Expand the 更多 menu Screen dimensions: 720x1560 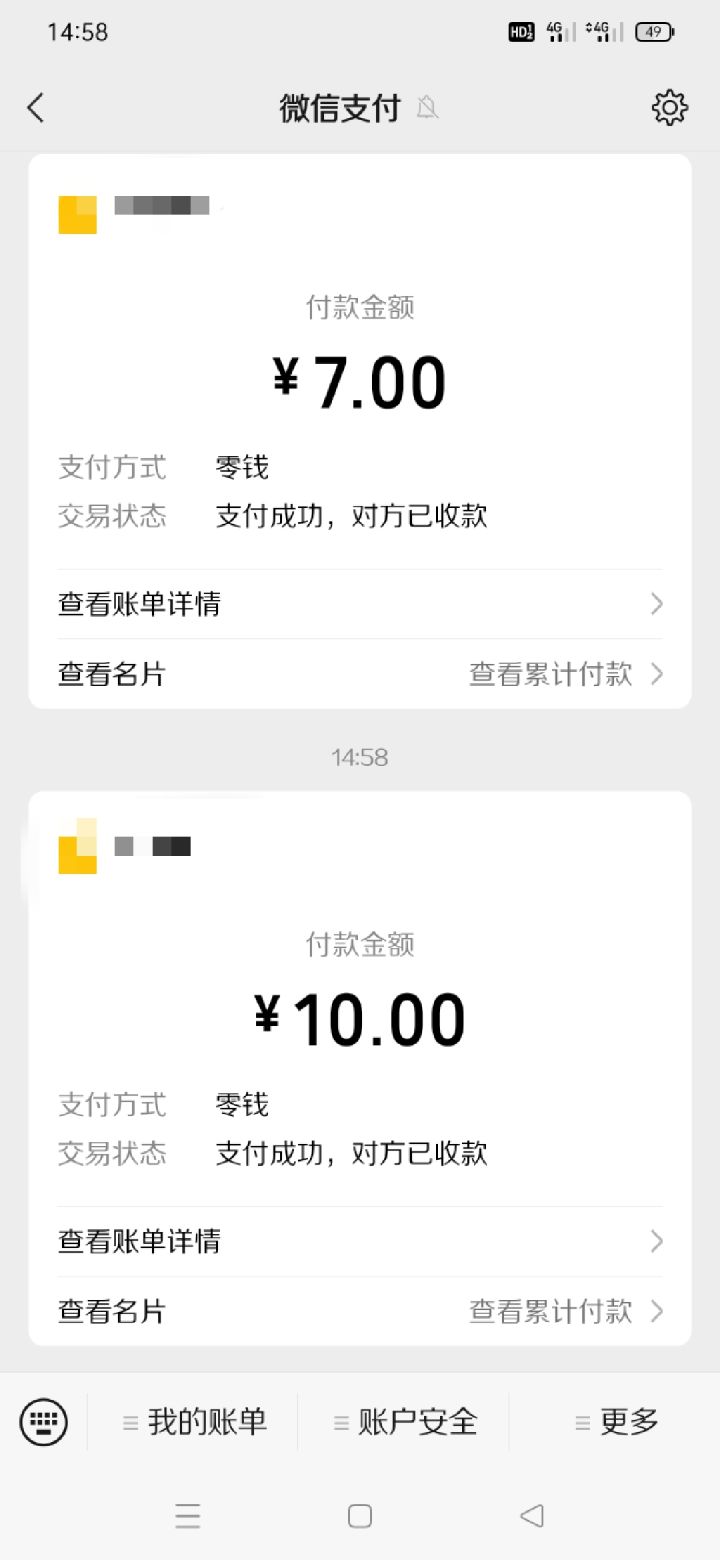(617, 1421)
